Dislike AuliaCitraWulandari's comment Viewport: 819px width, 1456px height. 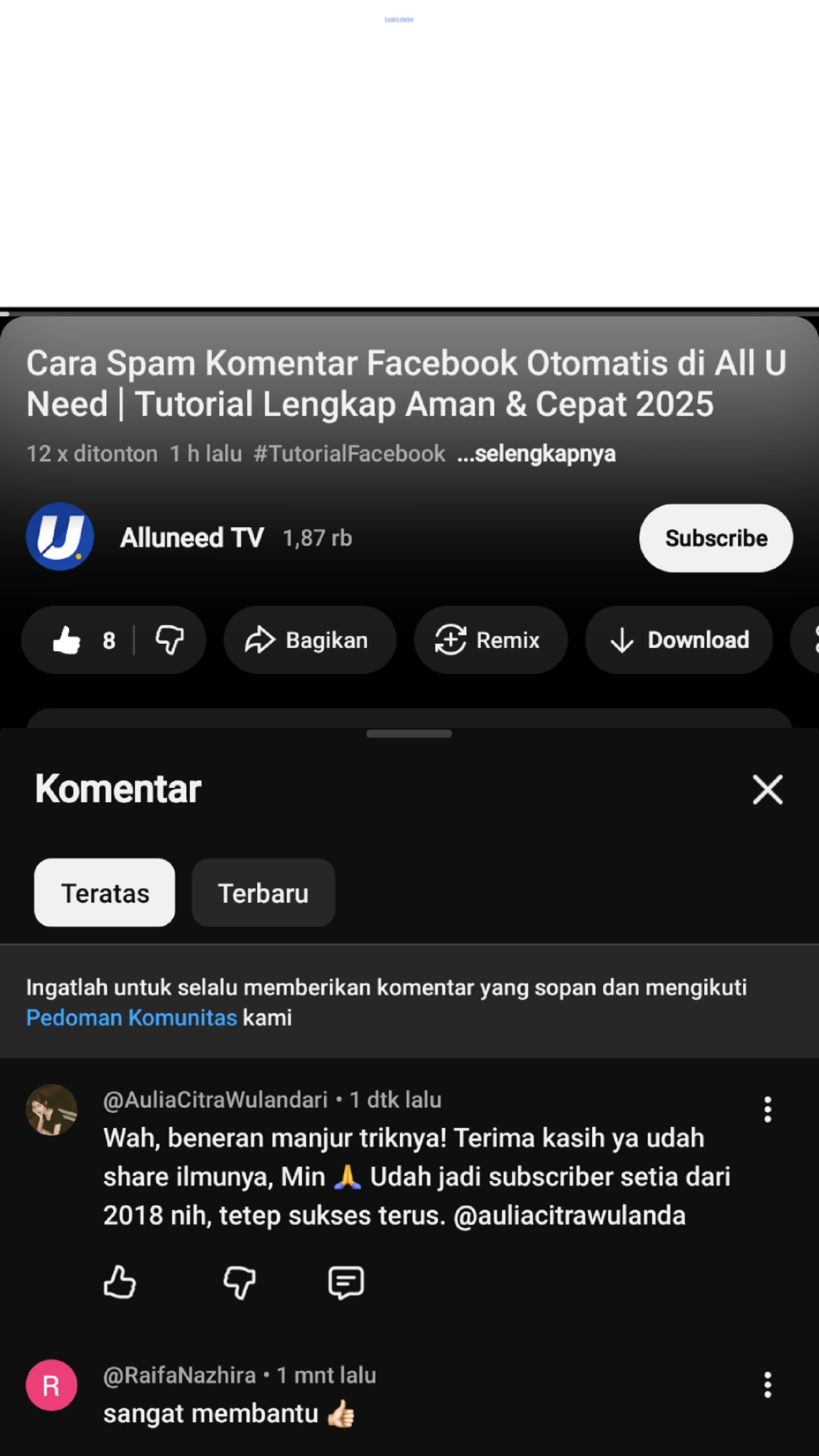point(239,1282)
